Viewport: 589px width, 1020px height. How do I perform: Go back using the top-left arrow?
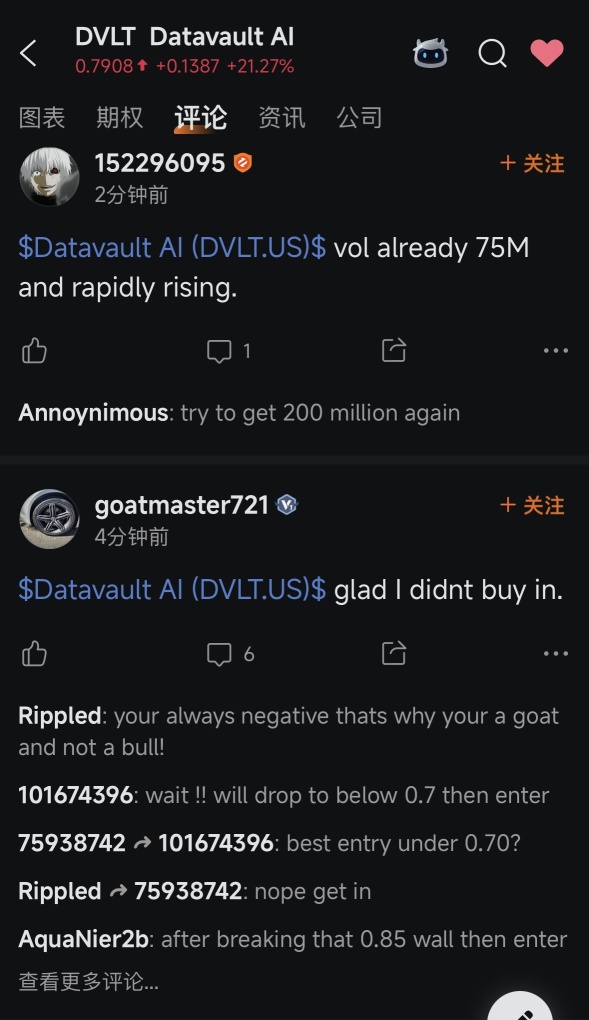pyautogui.click(x=28, y=53)
